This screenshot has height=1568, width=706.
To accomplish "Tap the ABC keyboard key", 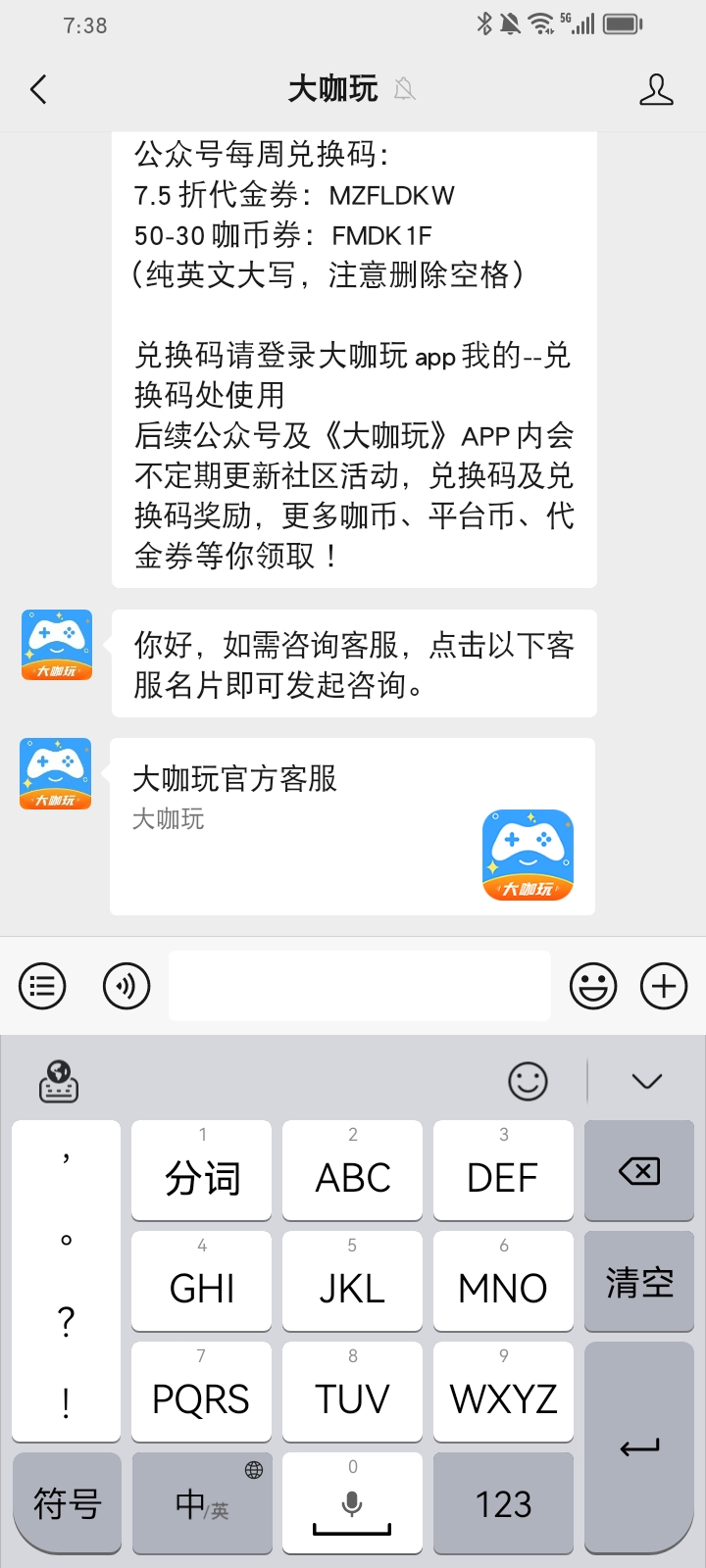I will coord(352,1171).
